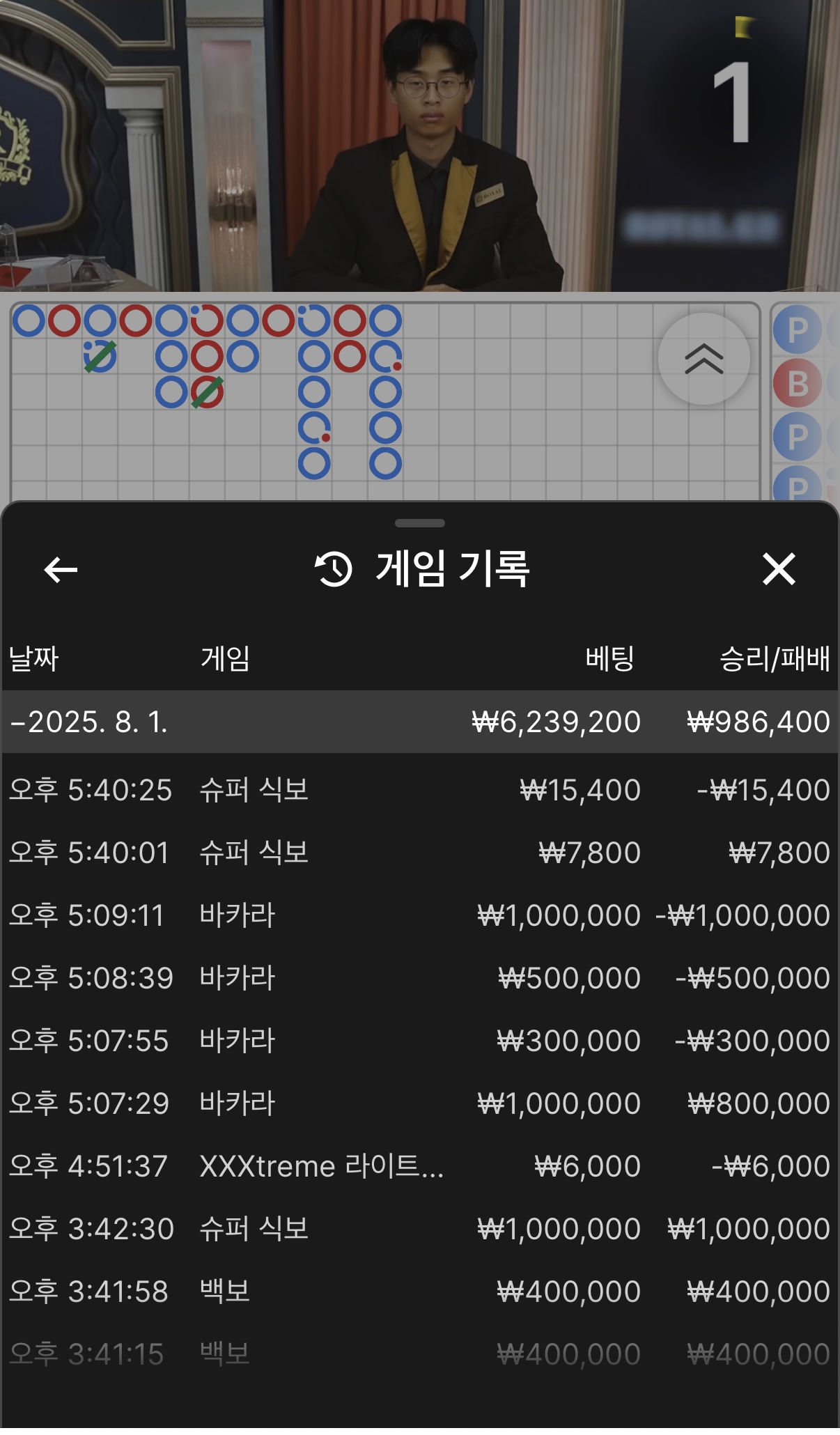
Task: Open the 5:07:55 바카라 record
Action: point(420,1041)
